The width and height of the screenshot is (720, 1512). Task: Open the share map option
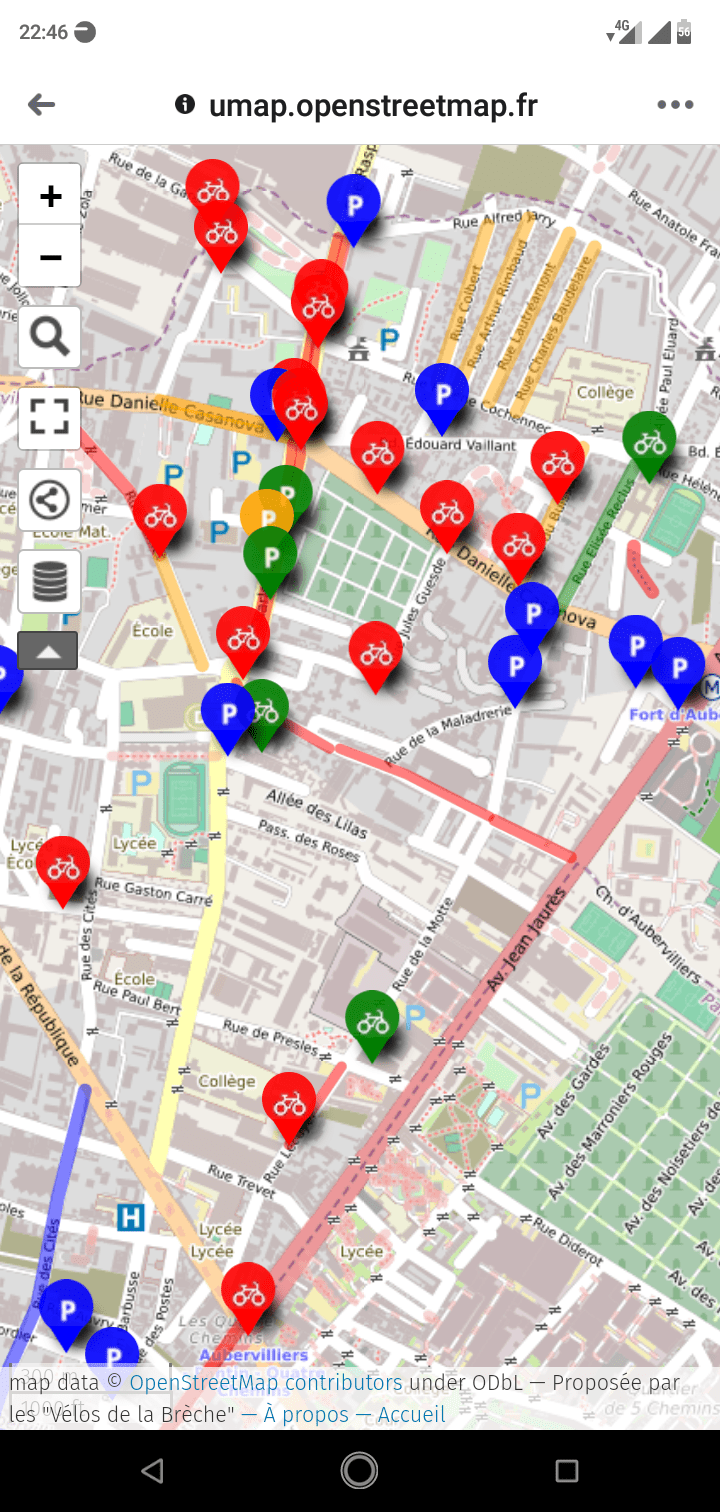[49, 499]
